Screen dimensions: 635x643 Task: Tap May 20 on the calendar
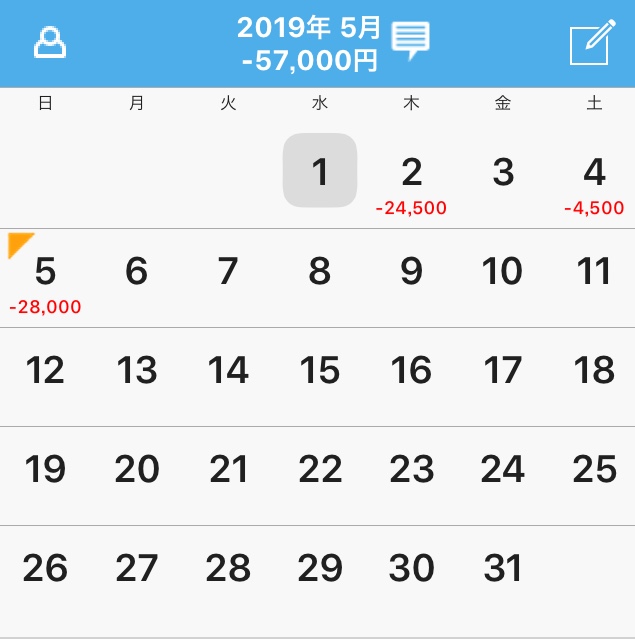point(137,469)
